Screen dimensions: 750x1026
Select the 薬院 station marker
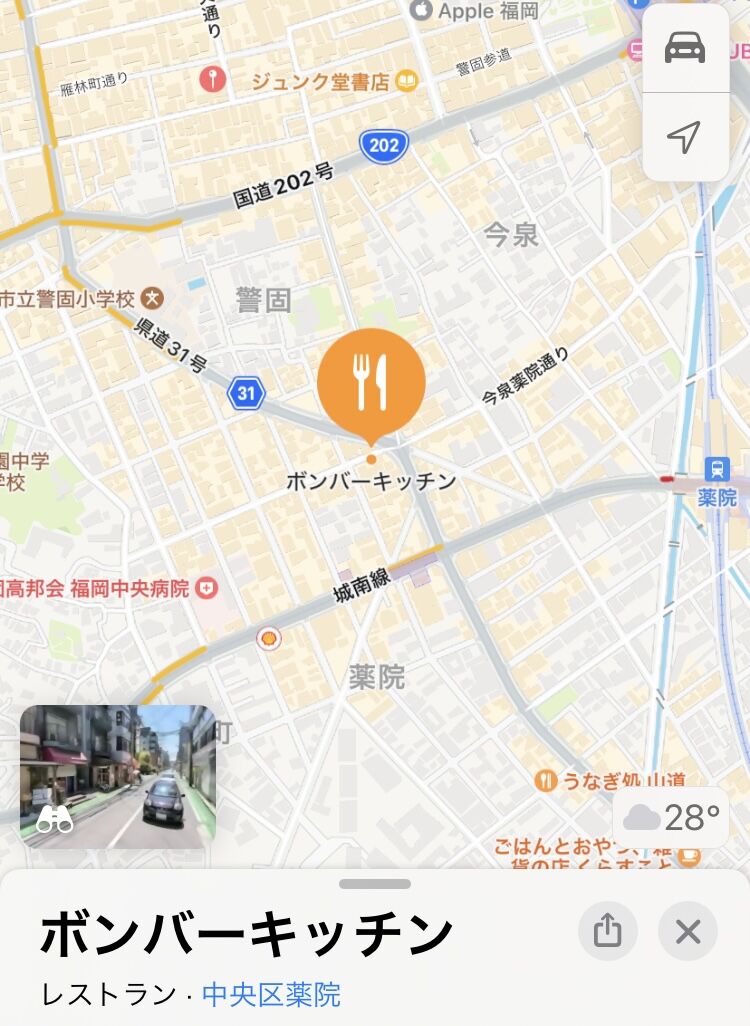(x=717, y=469)
